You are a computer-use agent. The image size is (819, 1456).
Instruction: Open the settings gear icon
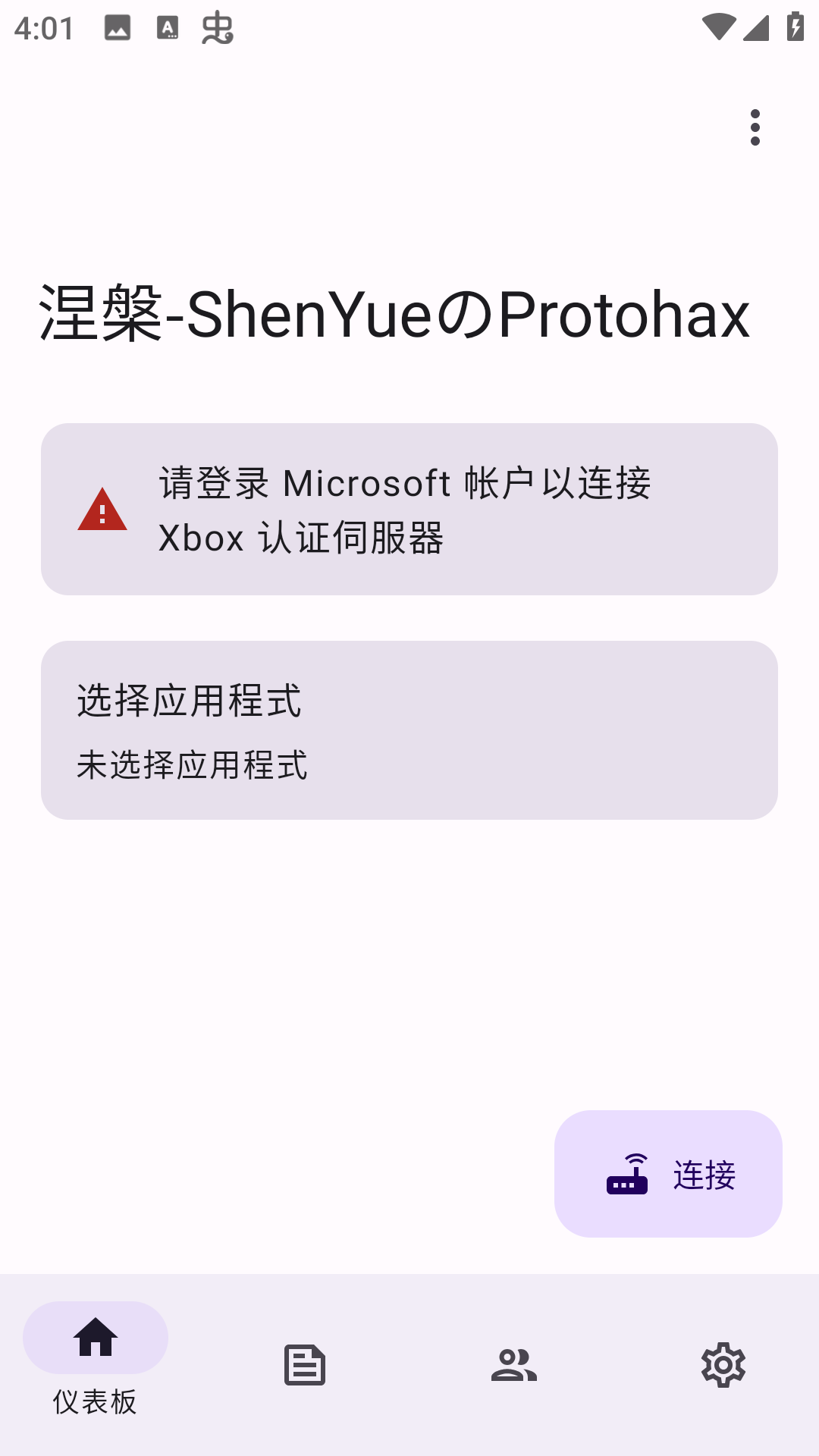[x=723, y=1365]
